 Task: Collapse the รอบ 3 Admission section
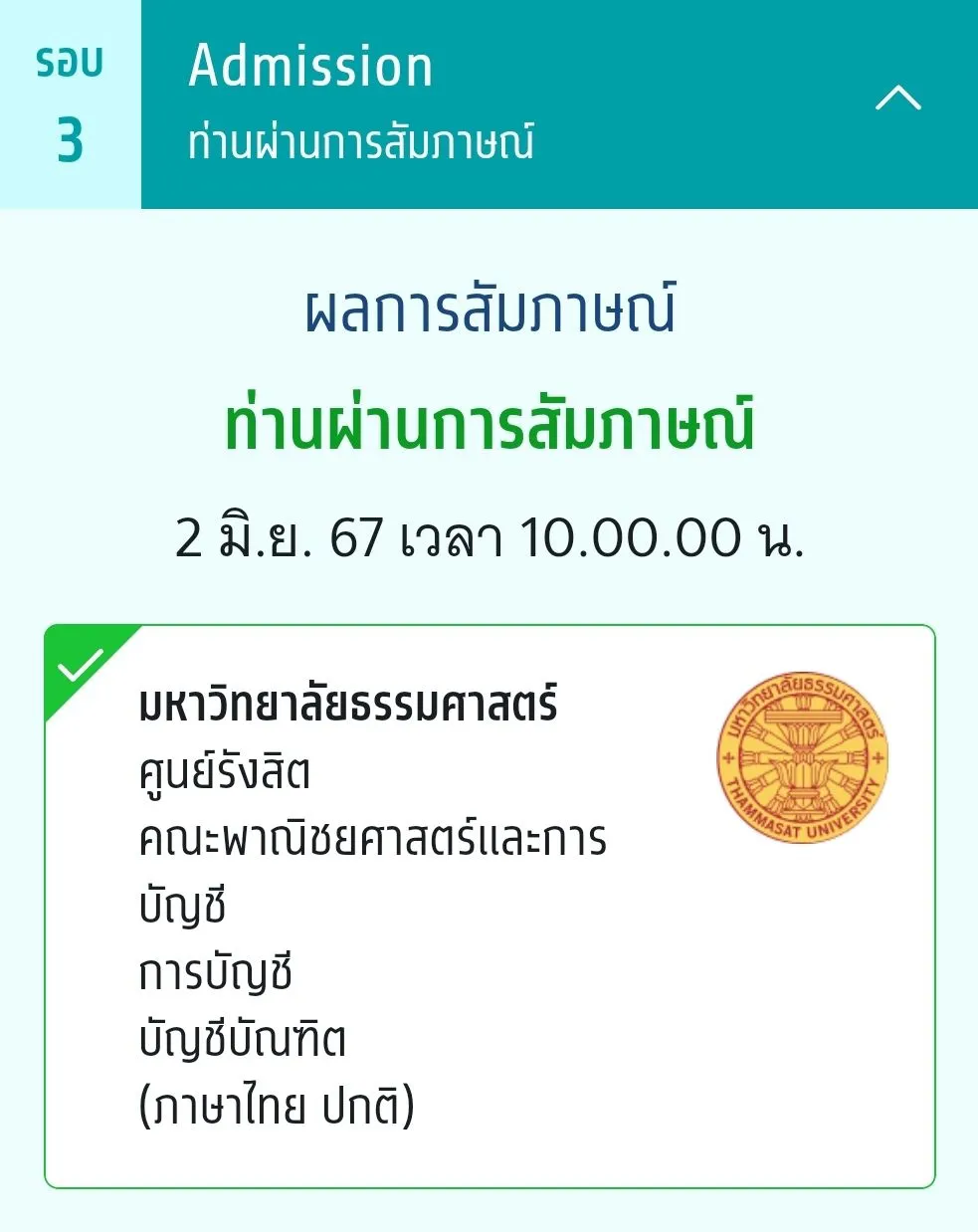pyautogui.click(x=897, y=99)
